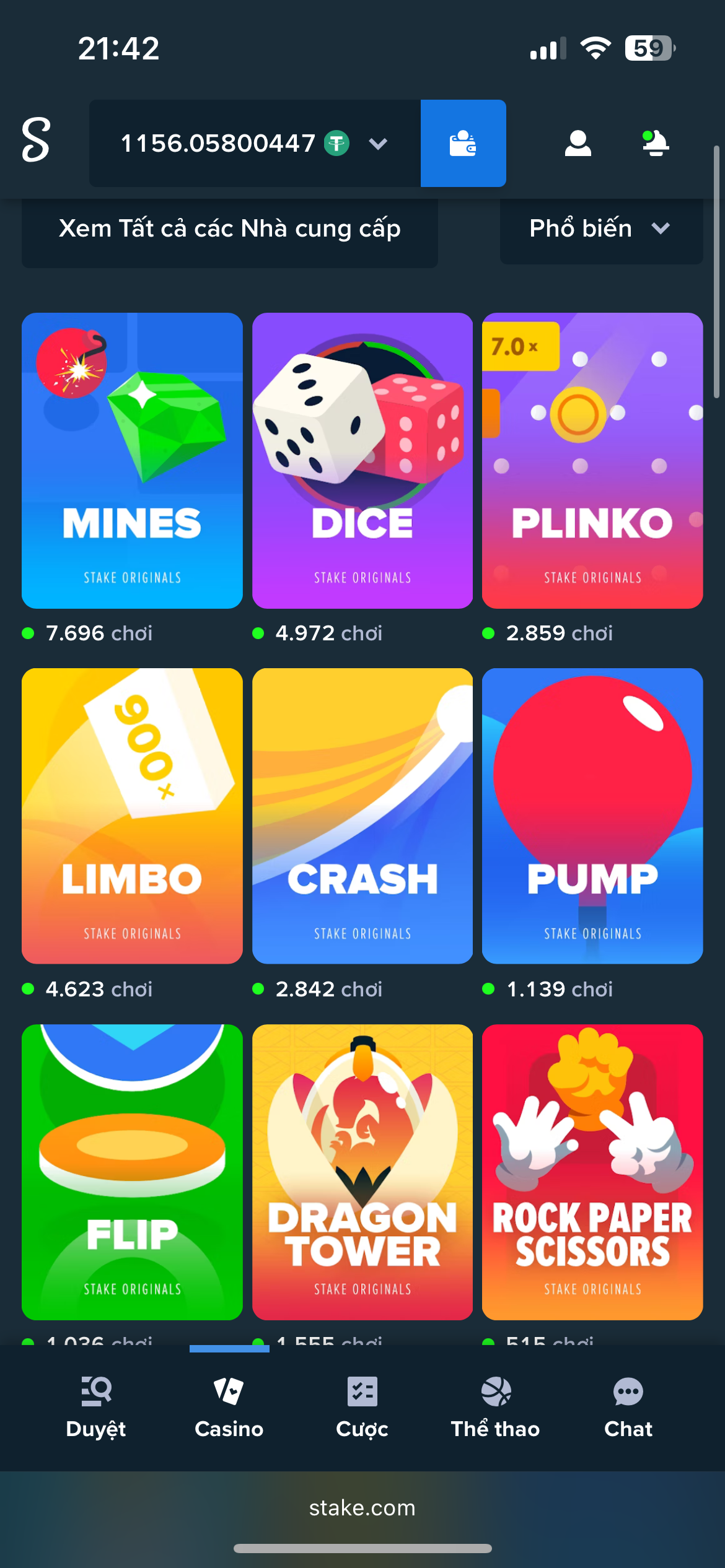Image resolution: width=725 pixels, height=1568 pixels.
Task: Open the wallet button
Action: 463,143
